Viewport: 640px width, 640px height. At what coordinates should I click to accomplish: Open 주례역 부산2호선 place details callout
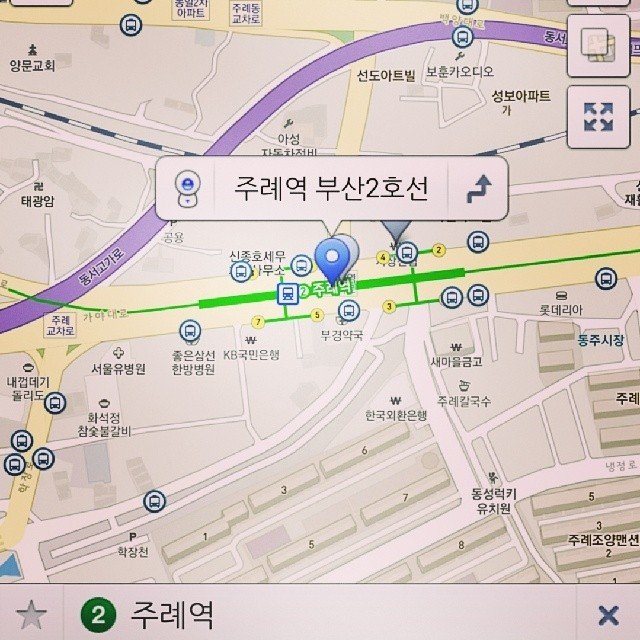(x=331, y=188)
